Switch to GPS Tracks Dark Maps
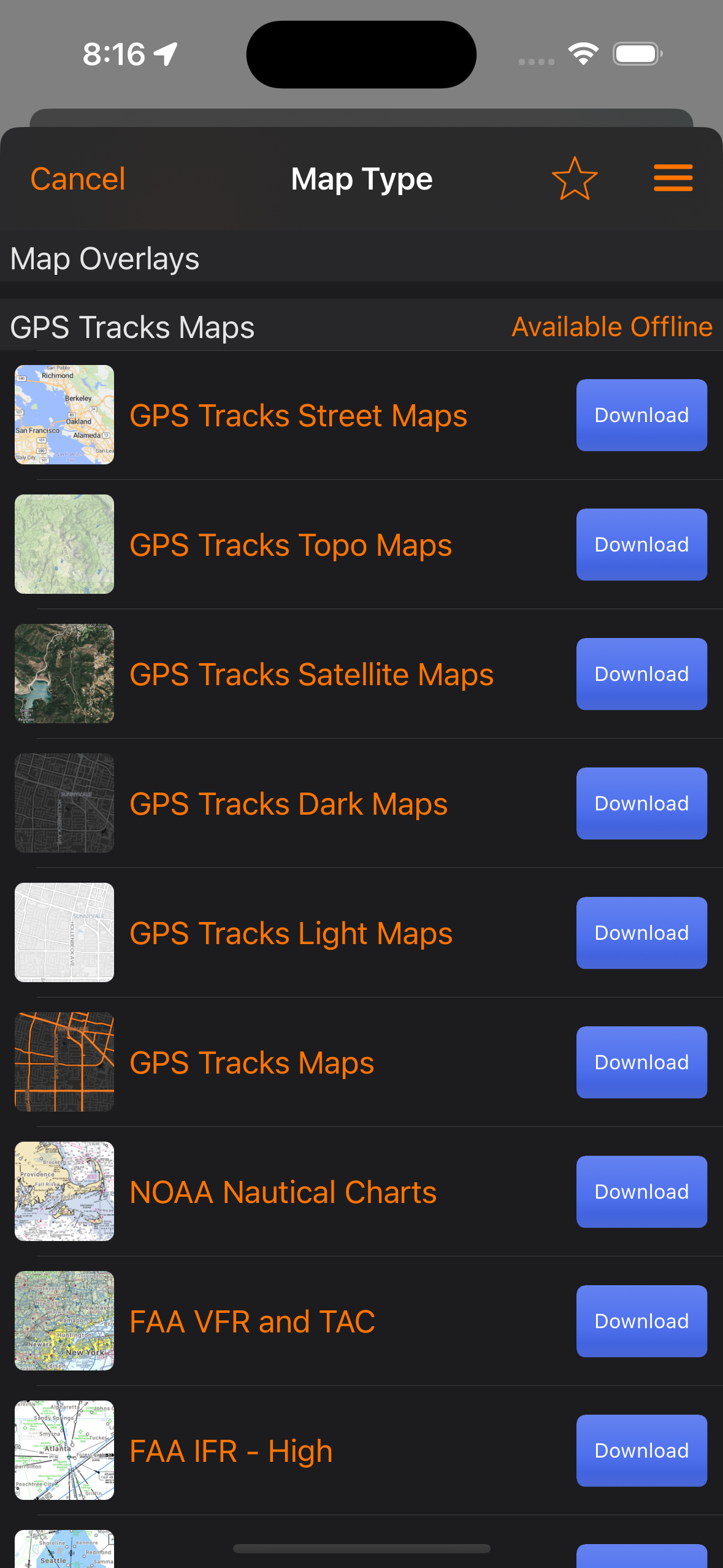This screenshot has height=1568, width=723. (289, 804)
